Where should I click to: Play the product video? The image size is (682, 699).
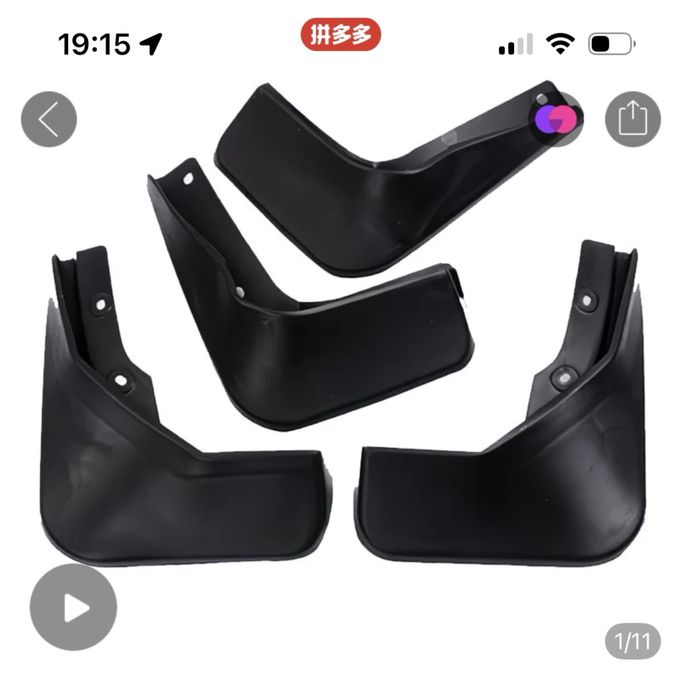73,607
